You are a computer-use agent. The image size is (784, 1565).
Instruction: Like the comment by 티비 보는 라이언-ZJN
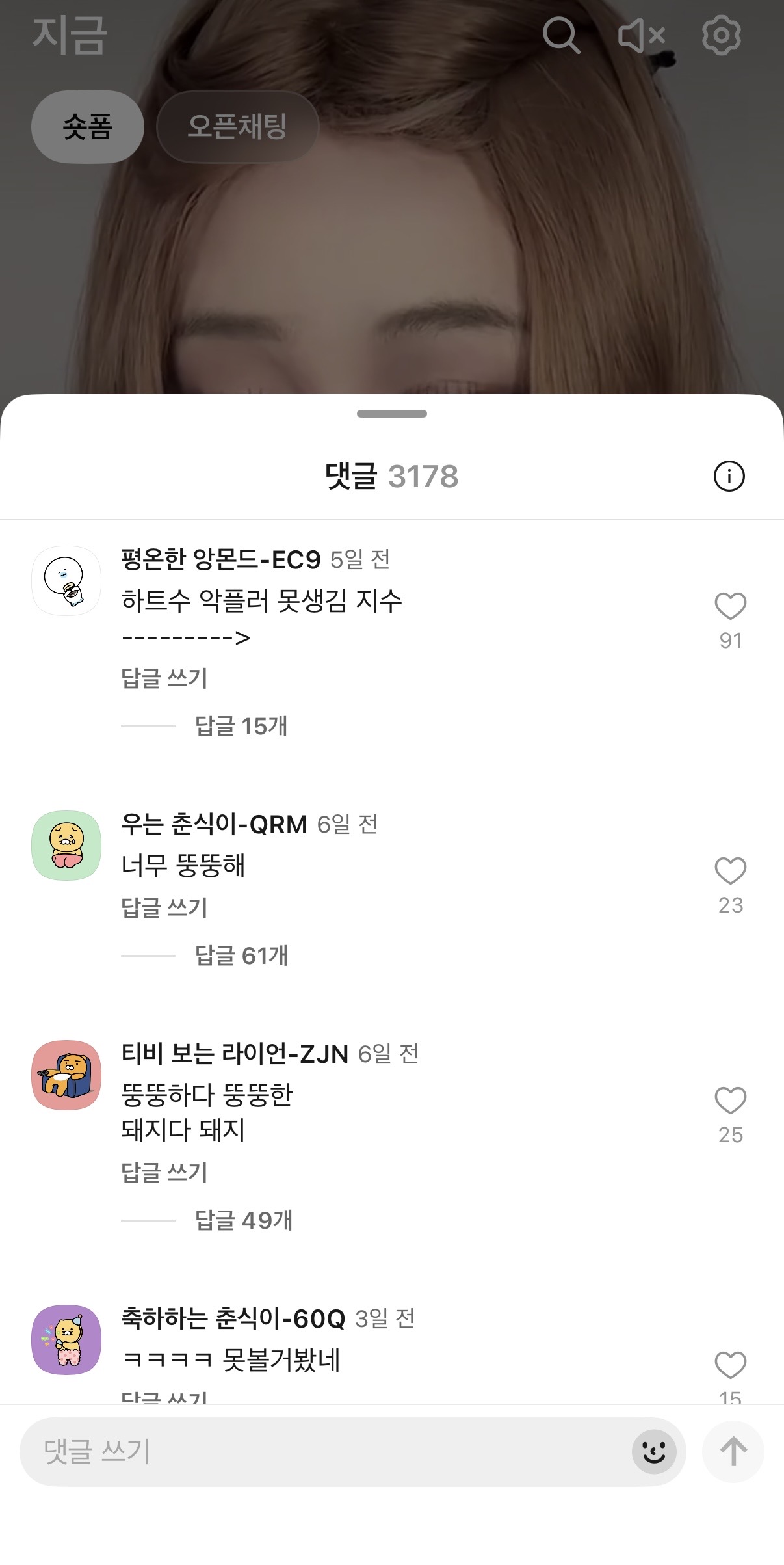tap(730, 1101)
